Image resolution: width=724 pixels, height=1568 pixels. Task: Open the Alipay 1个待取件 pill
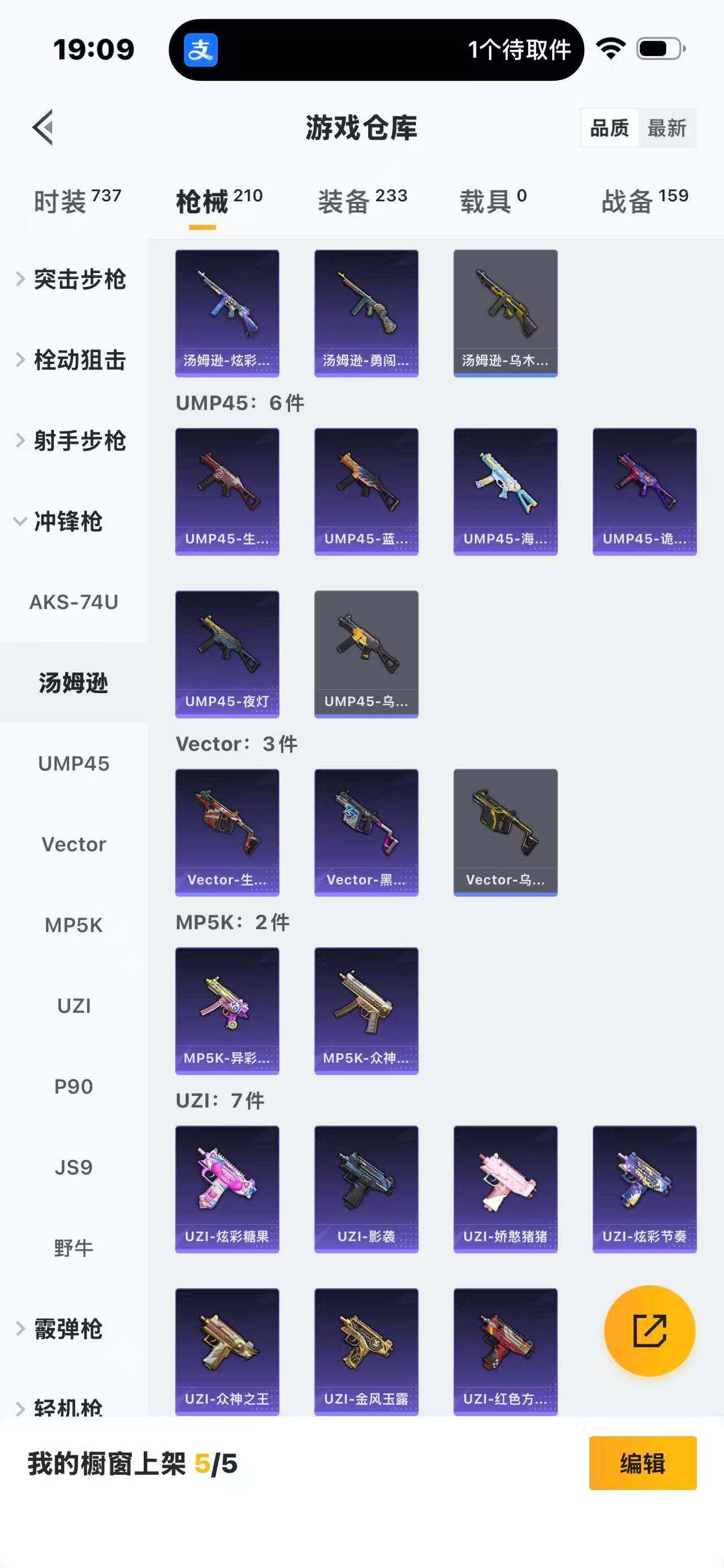click(x=376, y=49)
